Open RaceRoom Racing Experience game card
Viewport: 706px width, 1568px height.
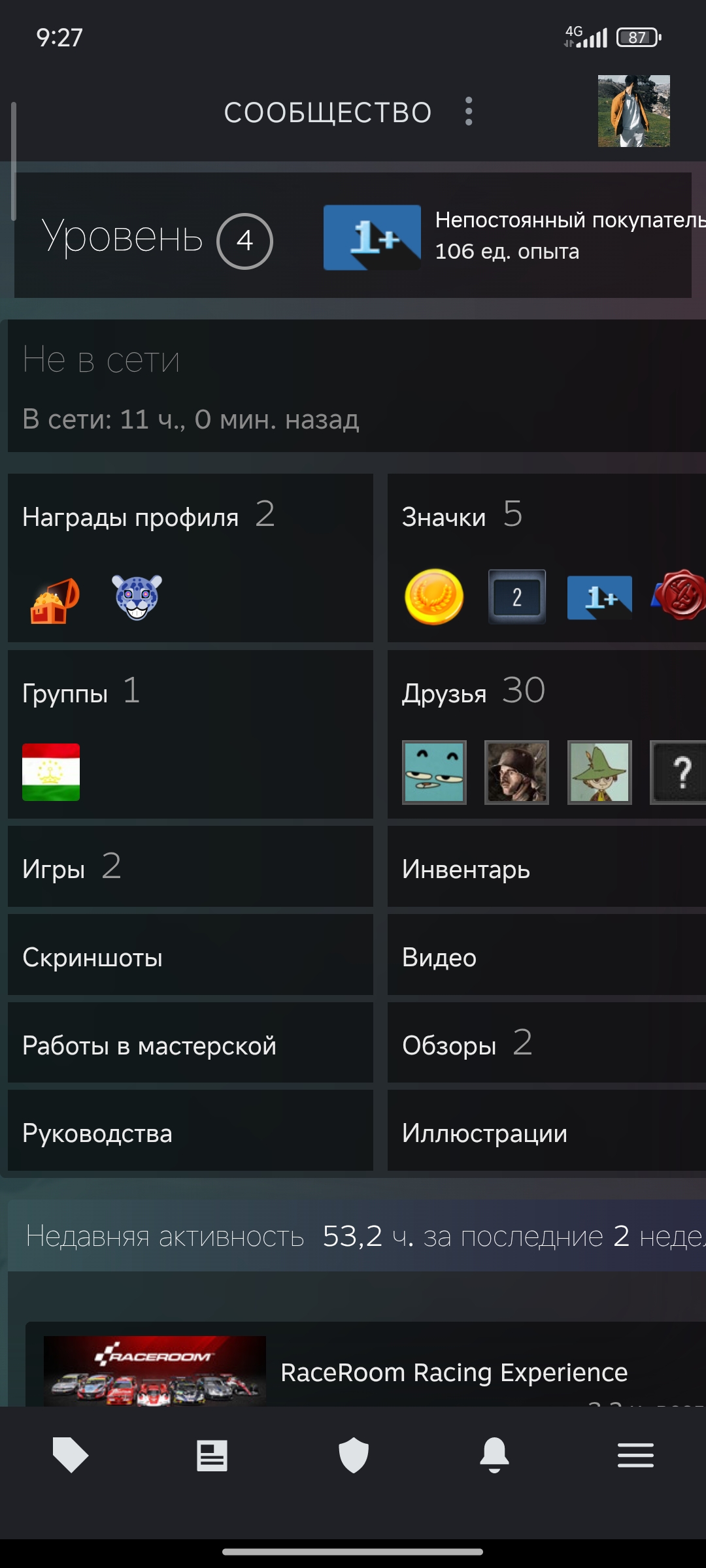point(366,1365)
